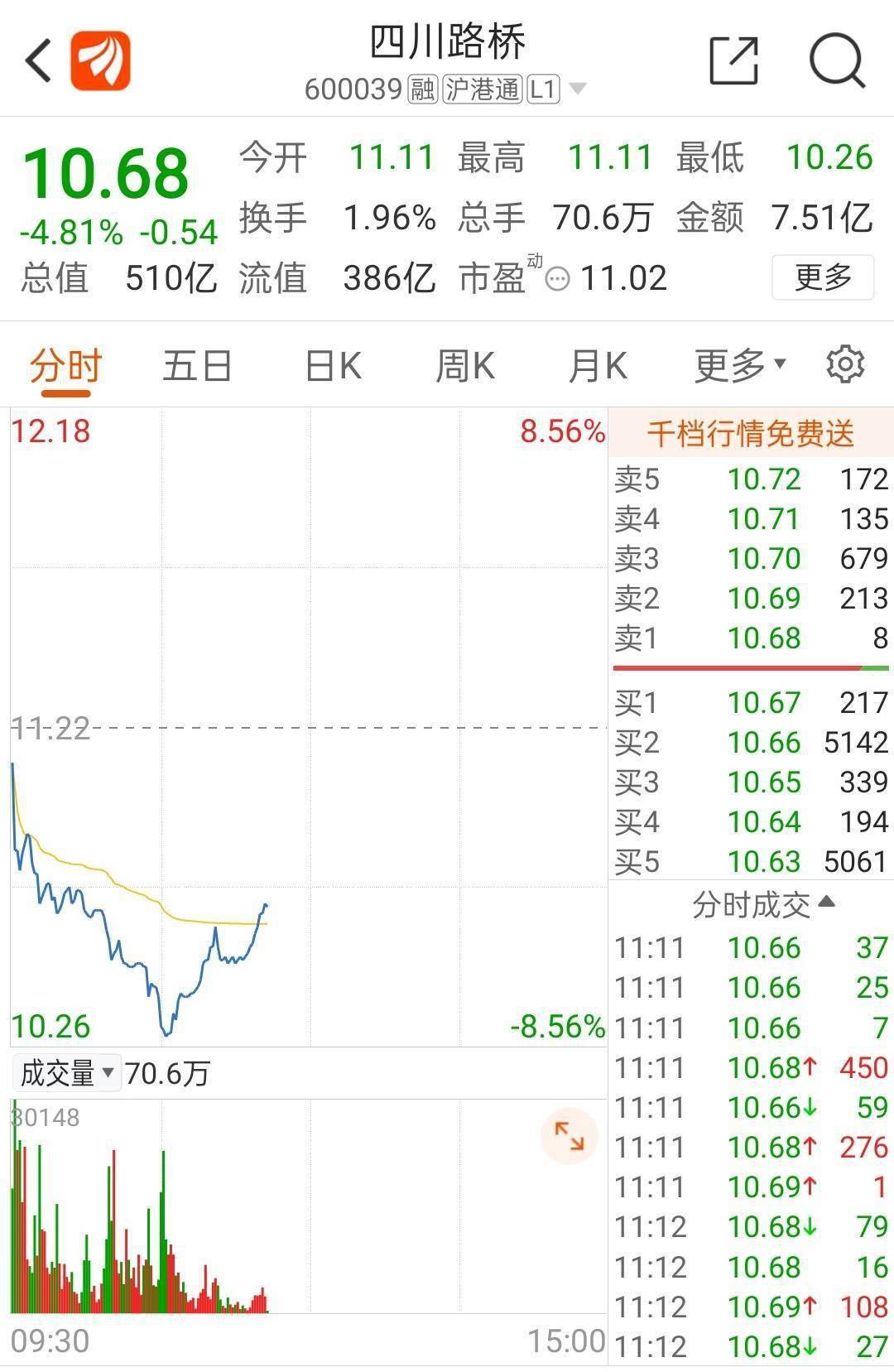Collapse the 分时成交 list

[x=762, y=904]
